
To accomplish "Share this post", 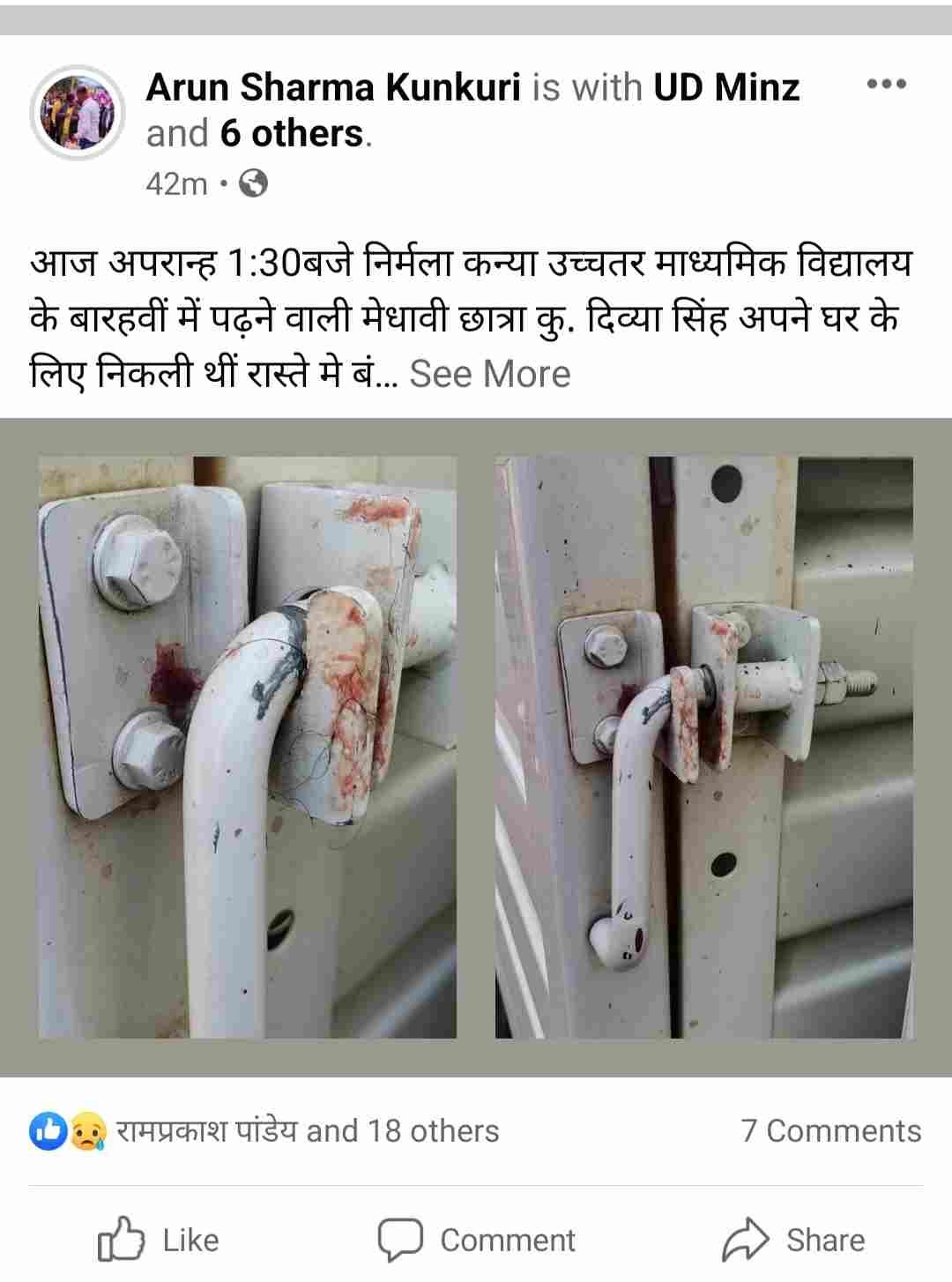I will 793,1240.
